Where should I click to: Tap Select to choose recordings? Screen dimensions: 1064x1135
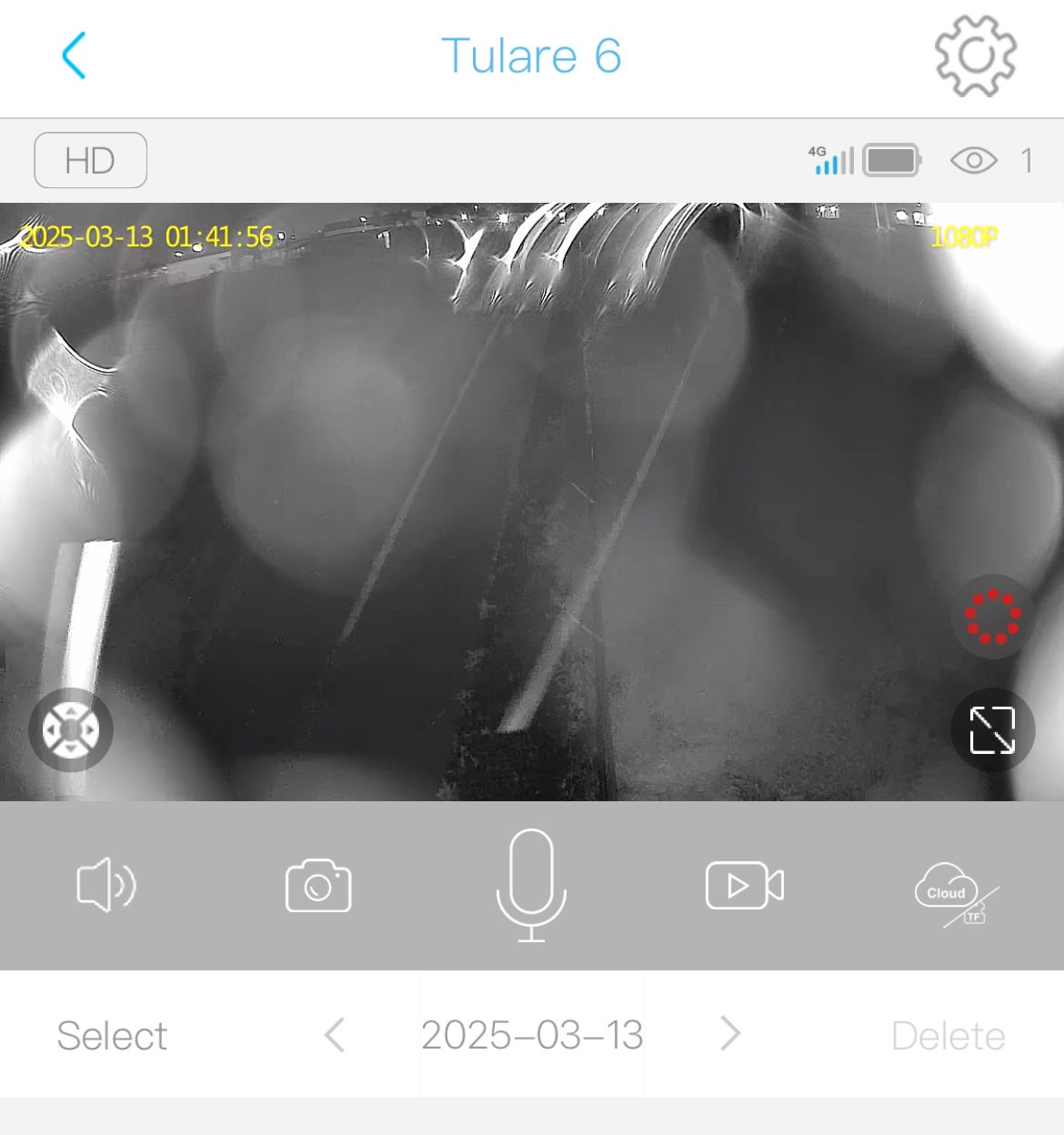point(112,1035)
